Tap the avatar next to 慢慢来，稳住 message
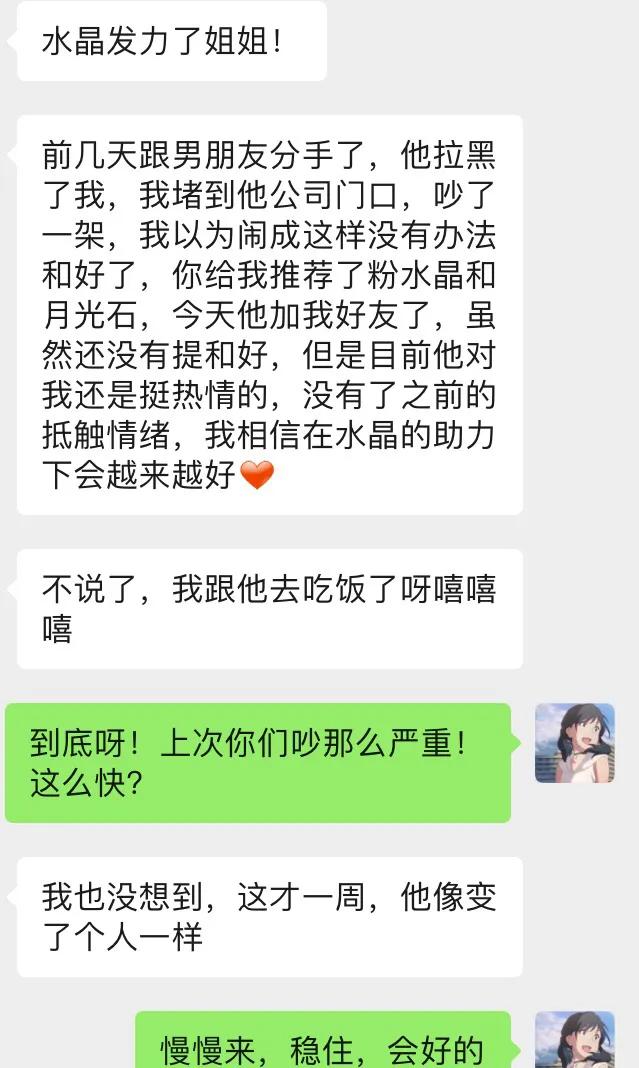This screenshot has width=639, height=1068. (575, 1041)
